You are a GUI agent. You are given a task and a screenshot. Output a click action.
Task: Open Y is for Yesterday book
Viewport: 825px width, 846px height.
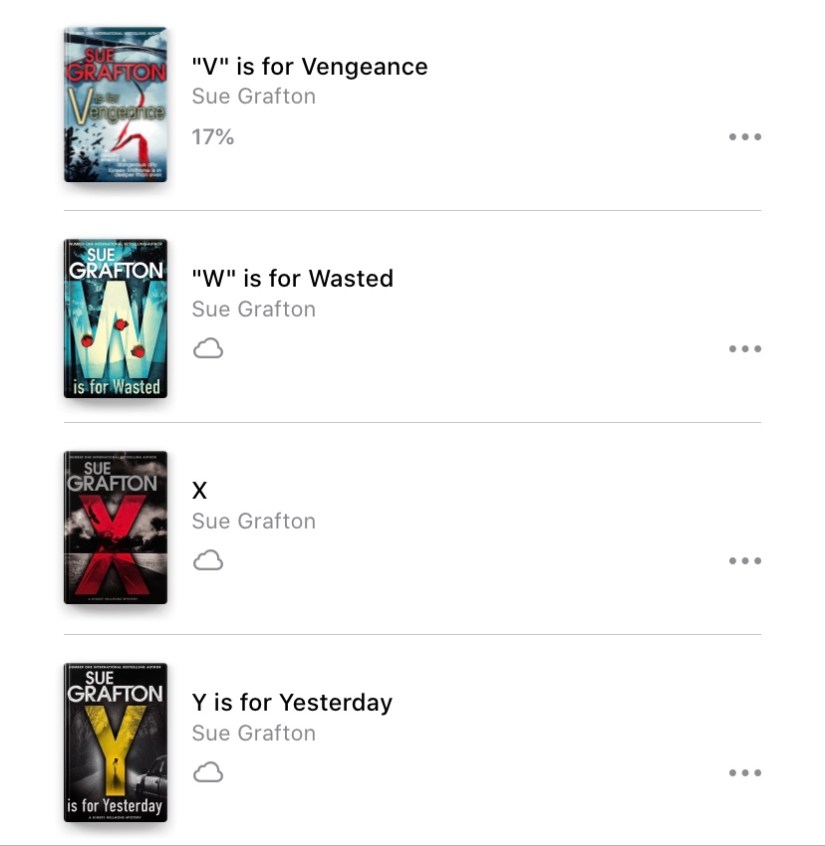[115, 741]
